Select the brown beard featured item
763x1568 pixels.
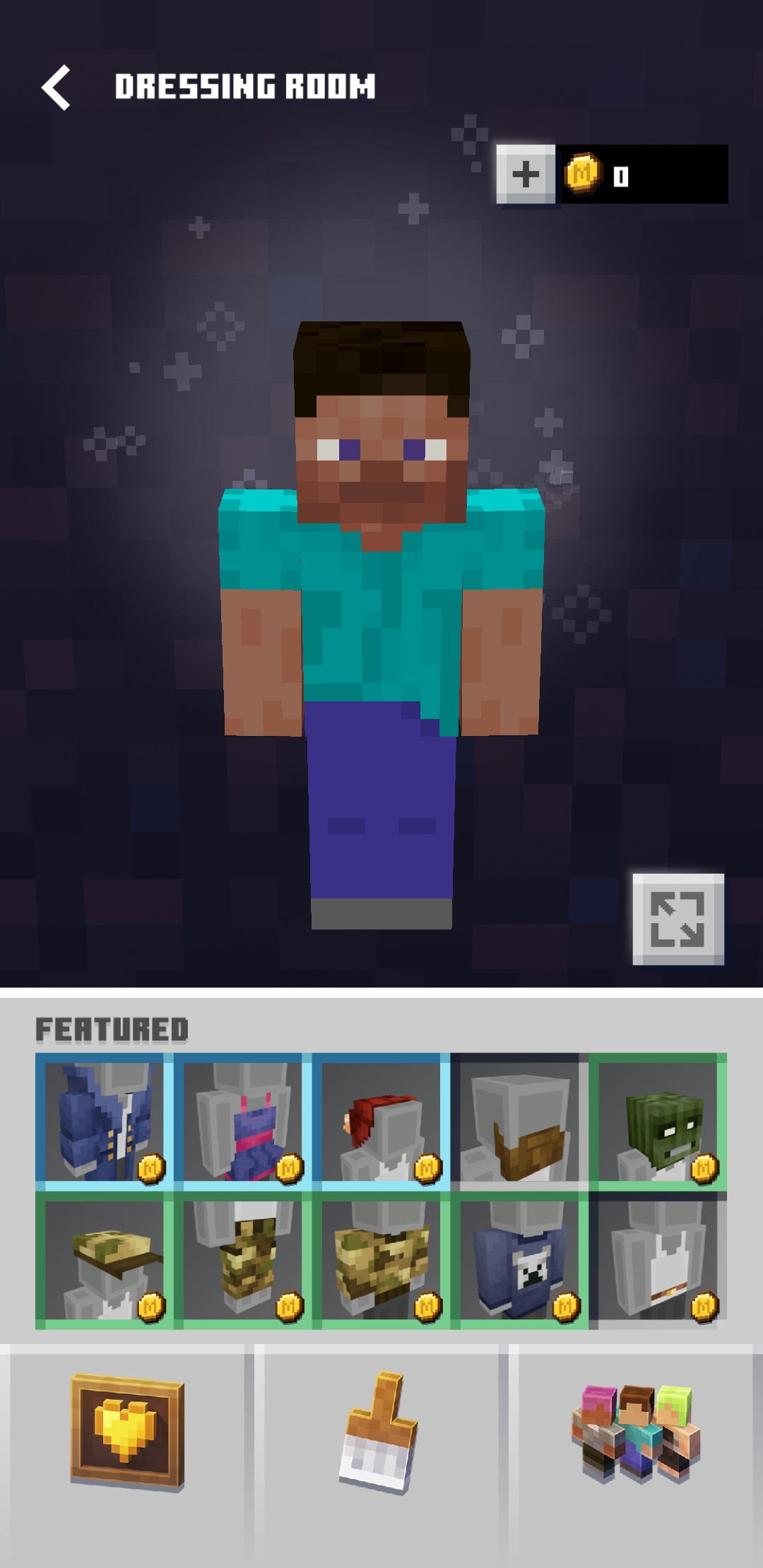coord(519,1122)
